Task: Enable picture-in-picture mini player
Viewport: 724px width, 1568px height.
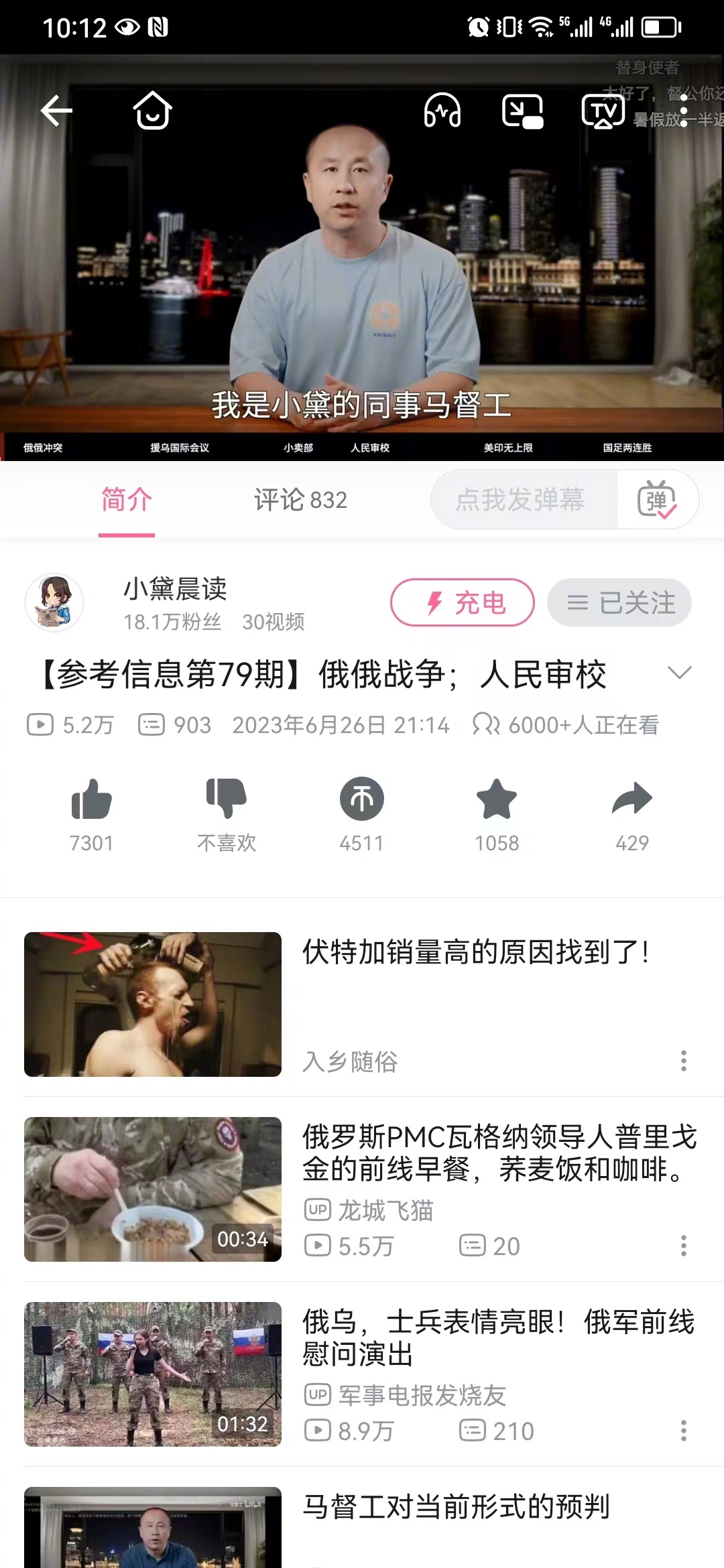Action: point(523,111)
